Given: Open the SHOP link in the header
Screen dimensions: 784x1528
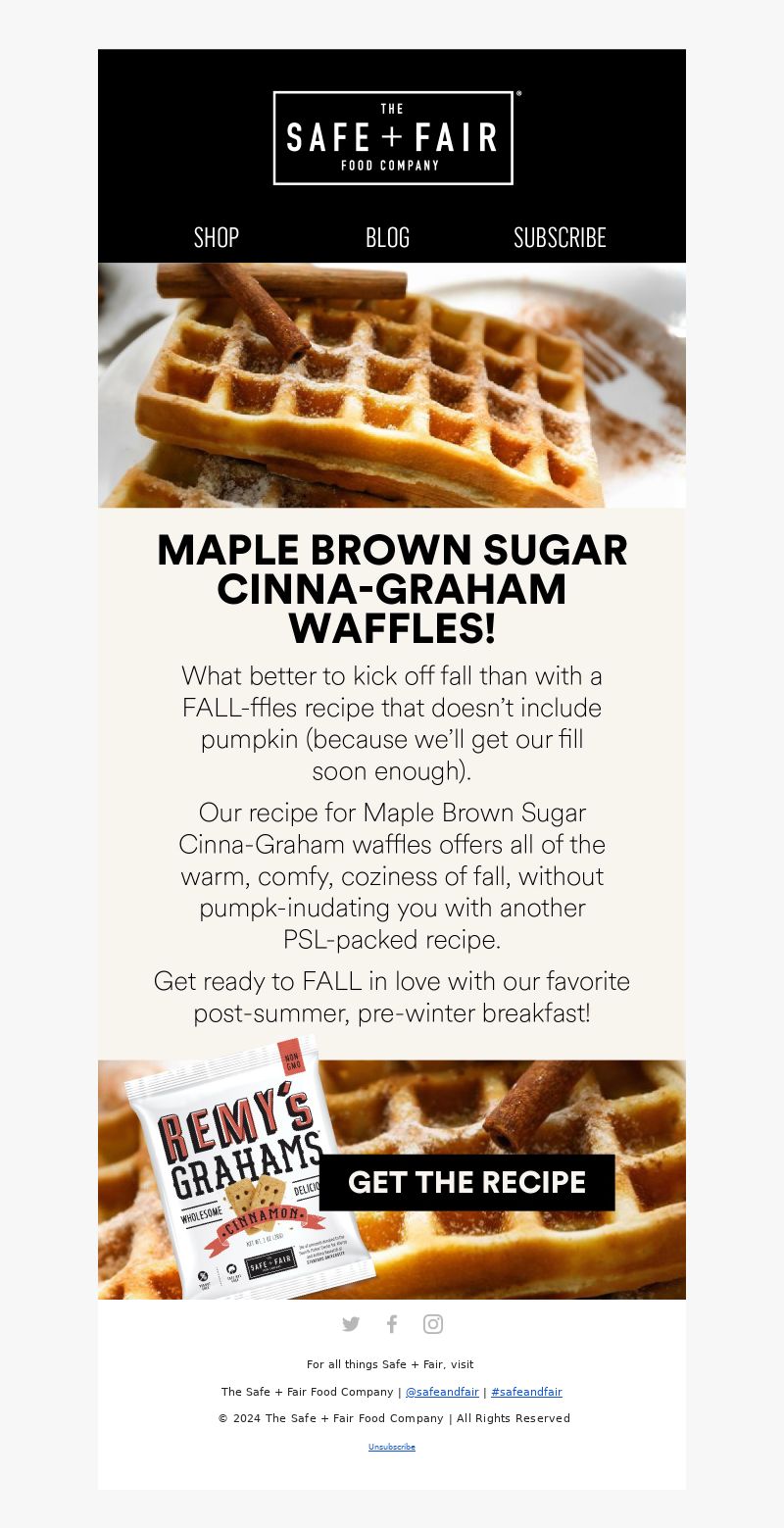Looking at the screenshot, I should (217, 237).
